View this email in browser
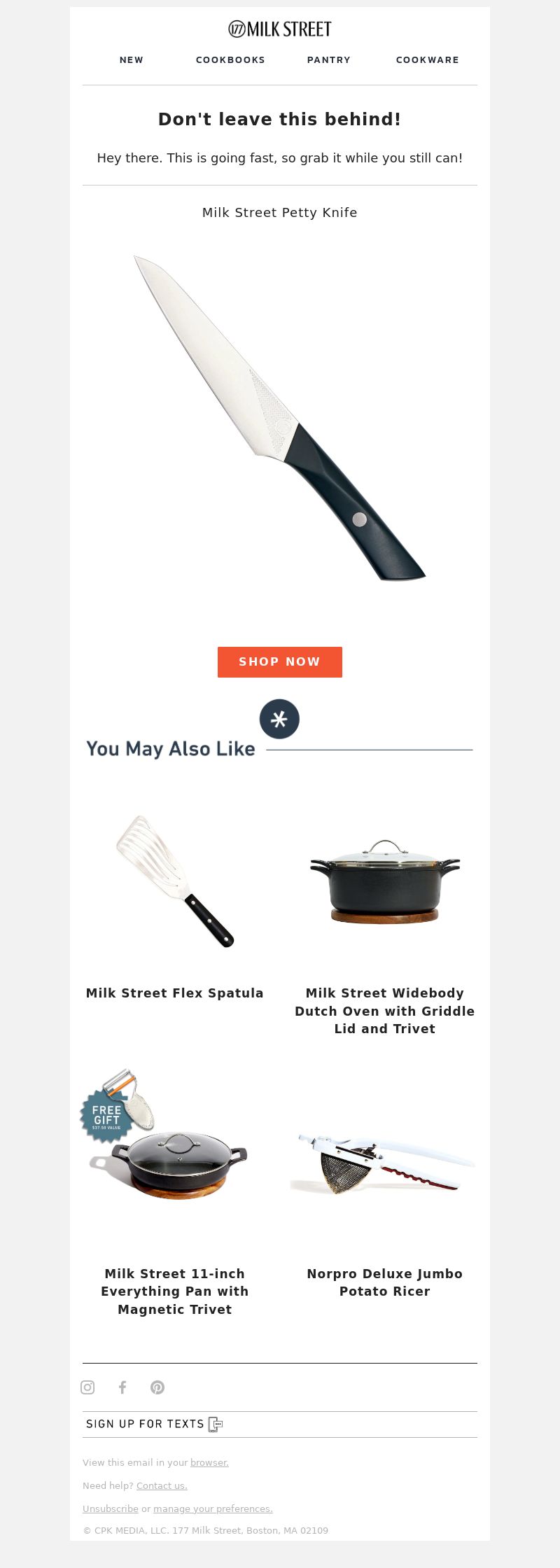Viewport: 560px width, 1568px height. [x=209, y=1462]
